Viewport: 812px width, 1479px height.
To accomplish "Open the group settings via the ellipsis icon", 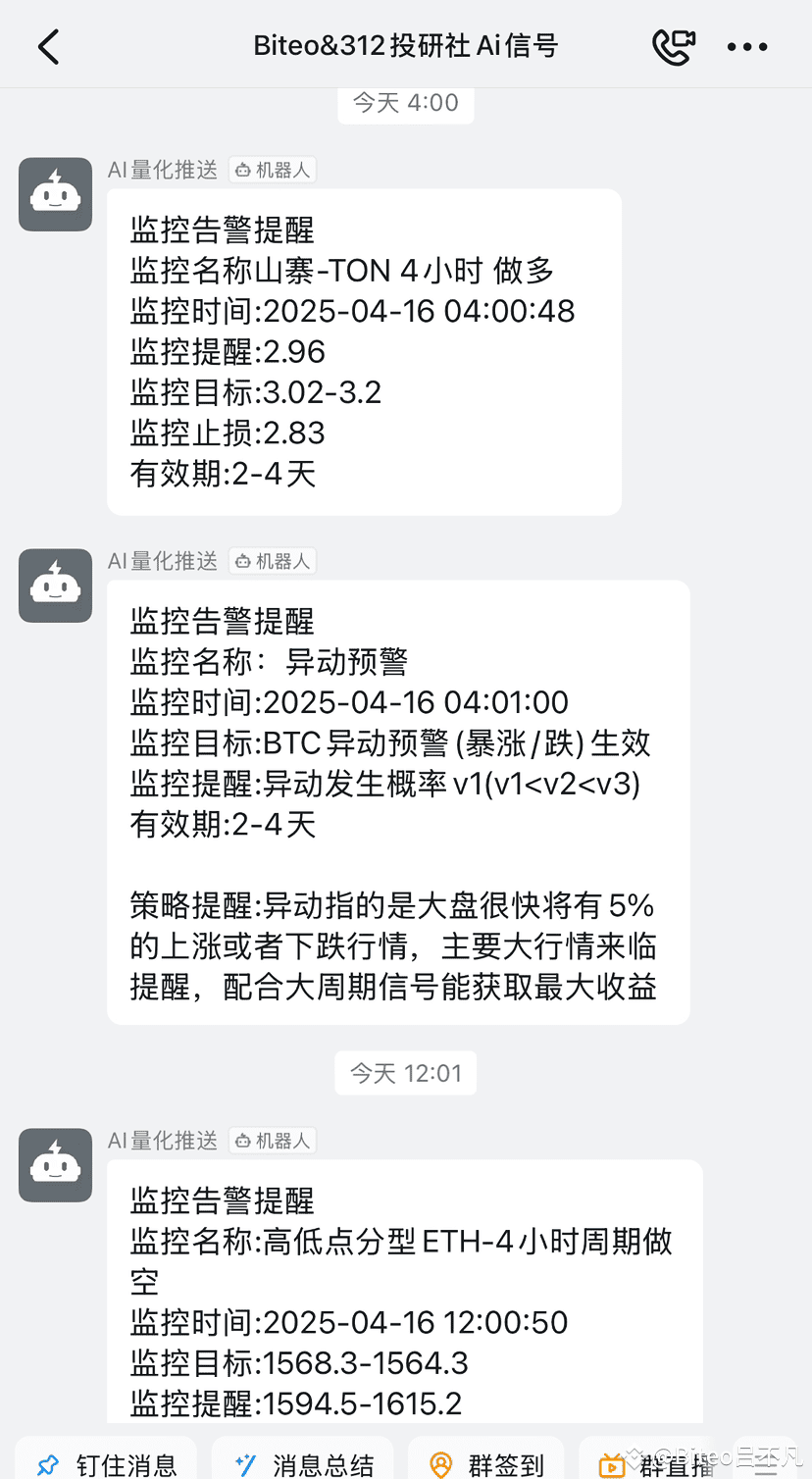I will [x=747, y=44].
